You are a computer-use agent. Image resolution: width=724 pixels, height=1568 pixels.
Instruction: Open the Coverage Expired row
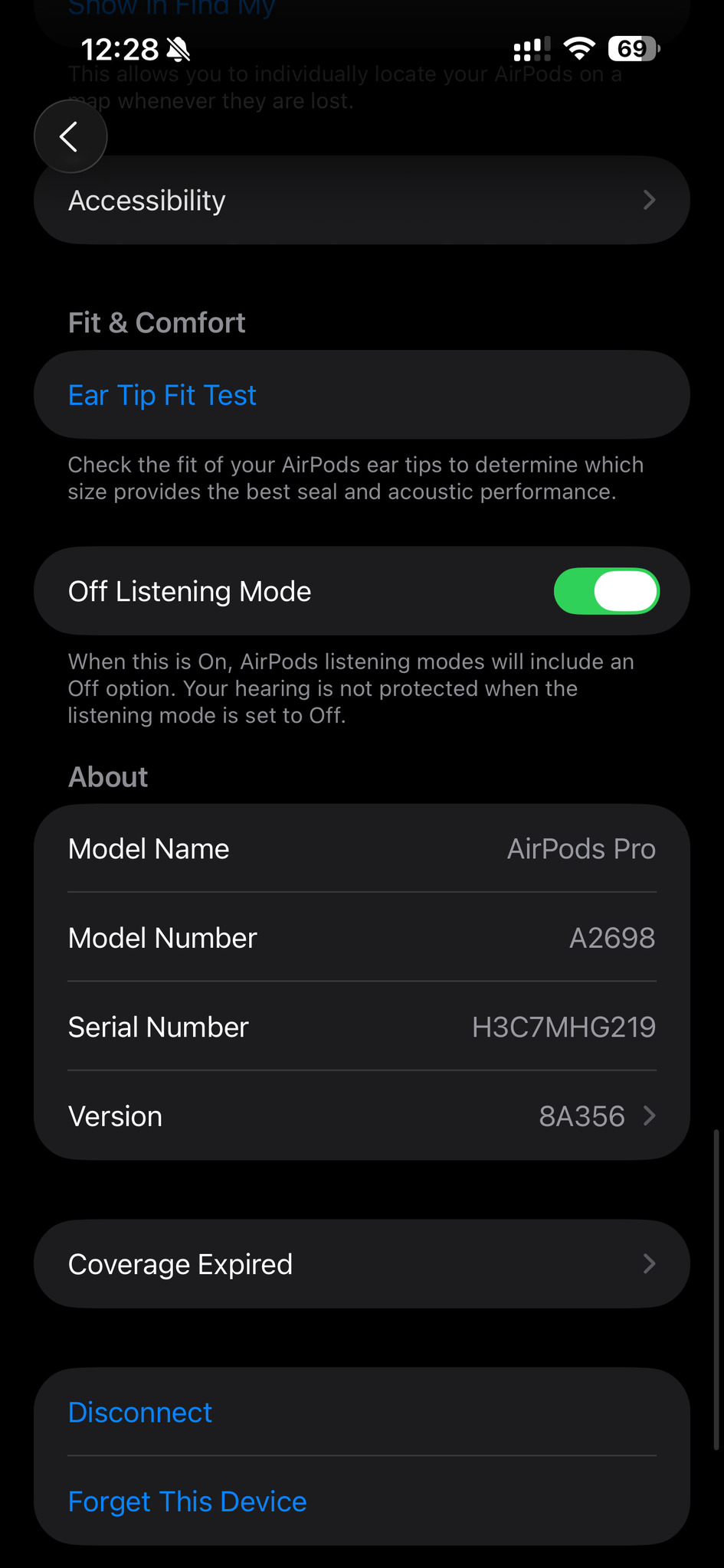(x=362, y=1264)
